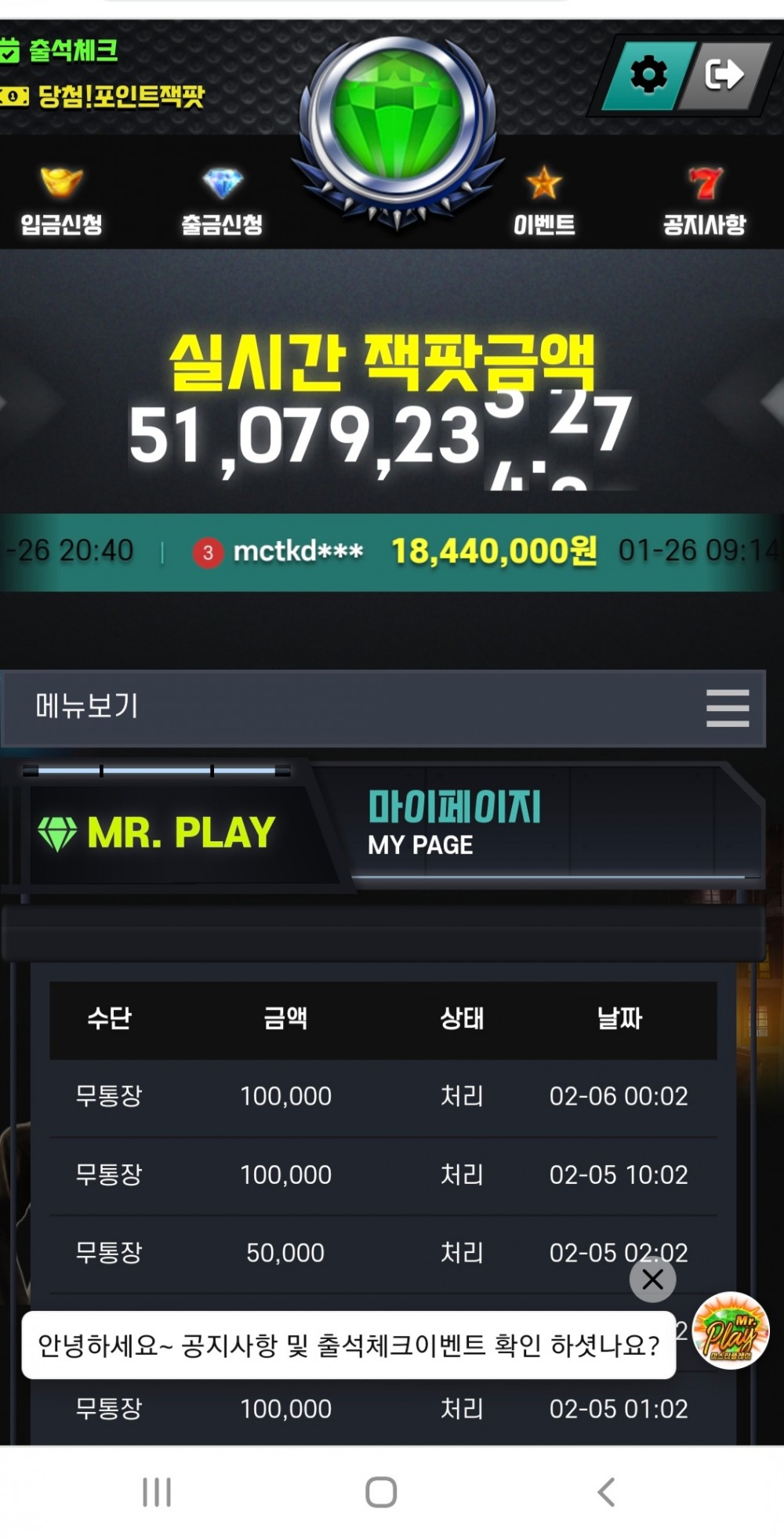Open the Mr. Play chat widget
The image size is (784, 1539).
tap(731, 1330)
